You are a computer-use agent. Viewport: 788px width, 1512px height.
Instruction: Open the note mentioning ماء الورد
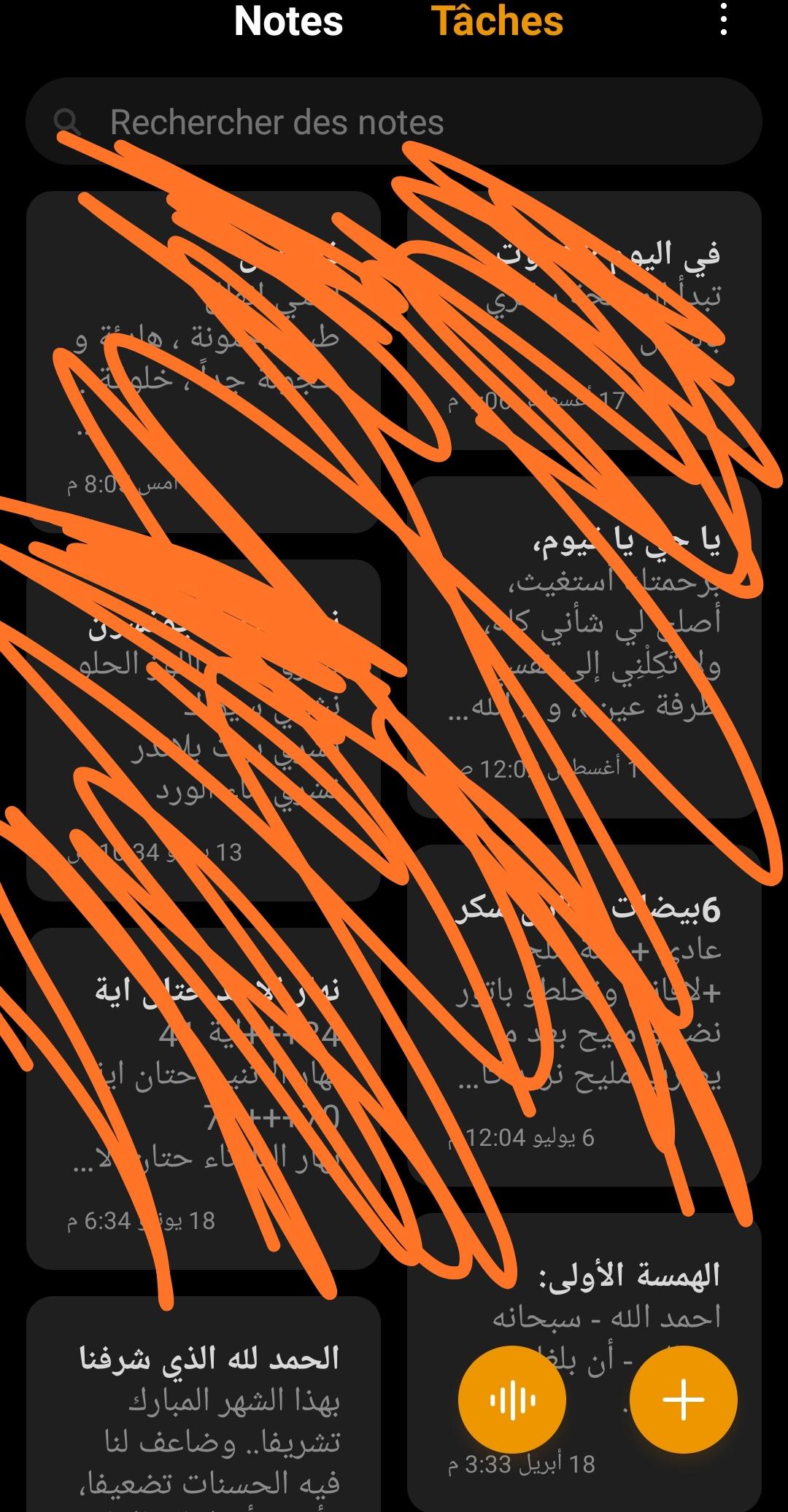(203, 729)
